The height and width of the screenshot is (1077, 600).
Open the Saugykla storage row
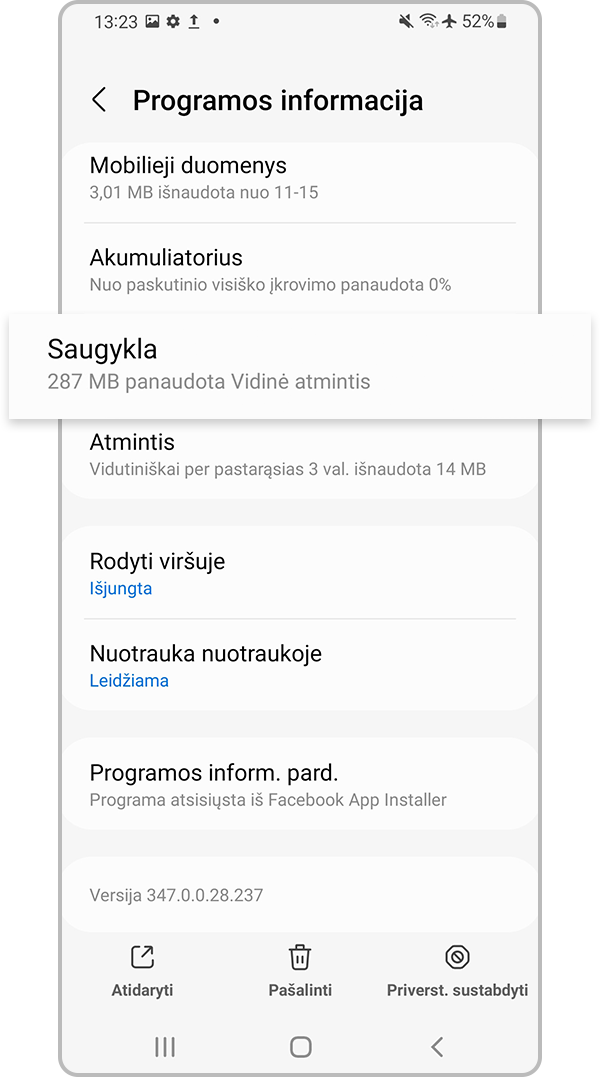click(300, 364)
